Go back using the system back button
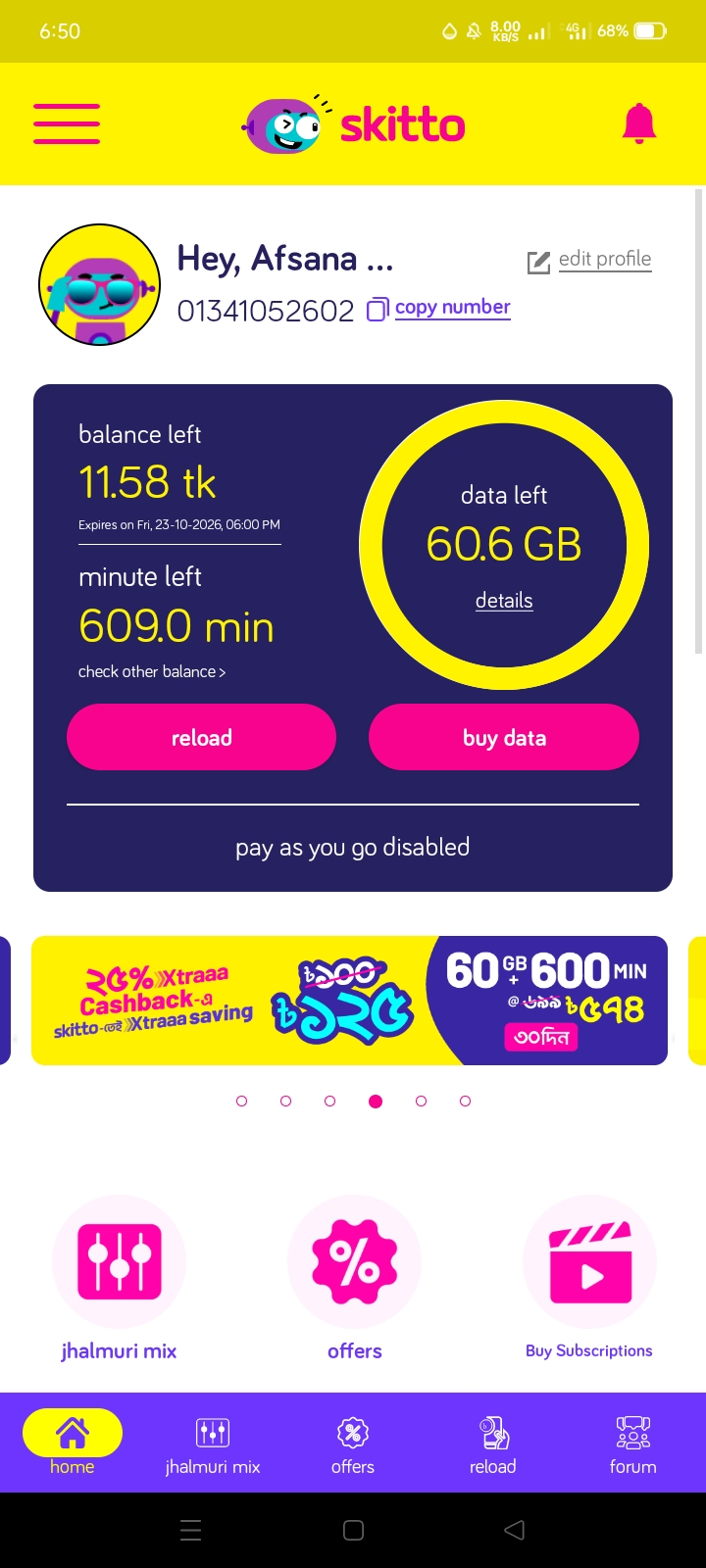This screenshot has height=1568, width=706. pyautogui.click(x=514, y=1530)
